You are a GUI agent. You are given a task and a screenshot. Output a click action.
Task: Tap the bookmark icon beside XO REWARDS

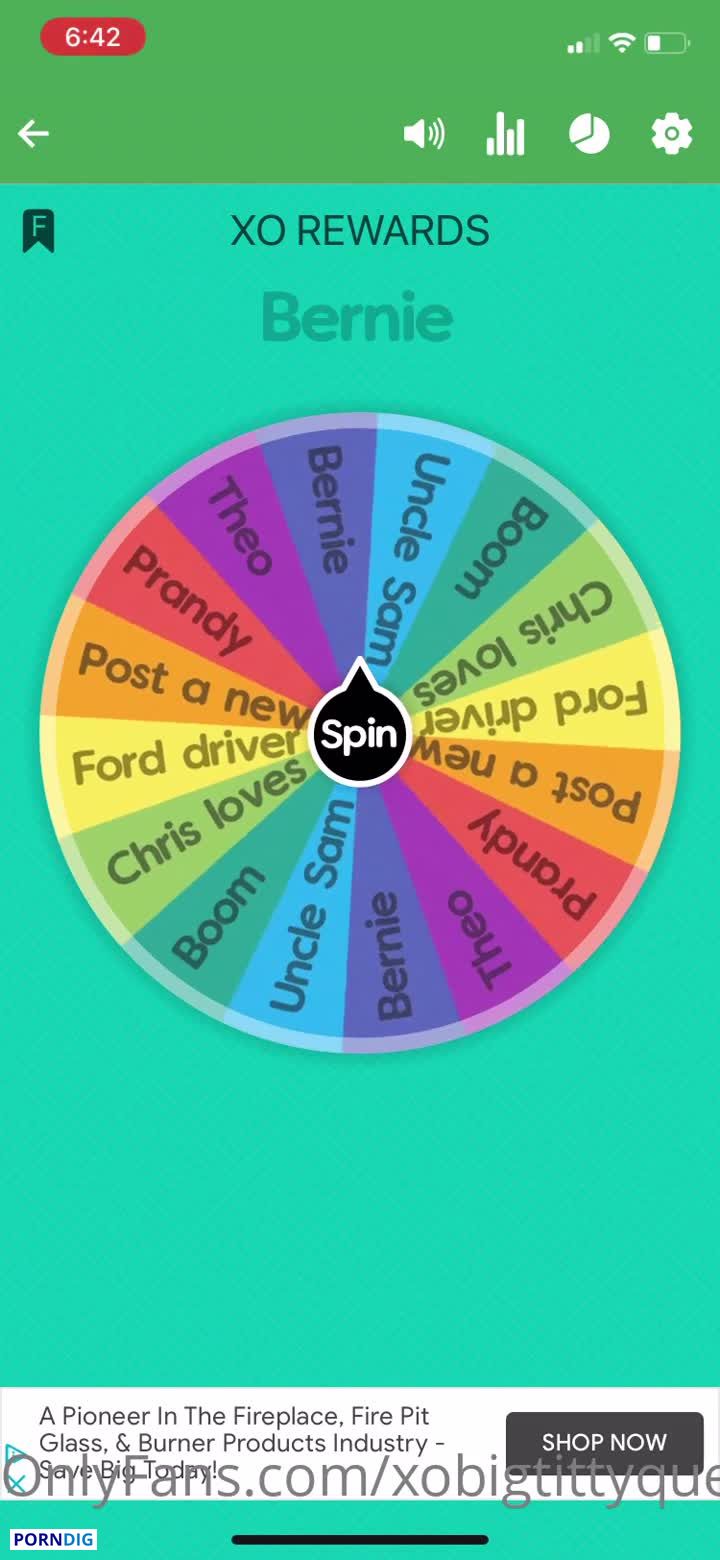[38, 231]
